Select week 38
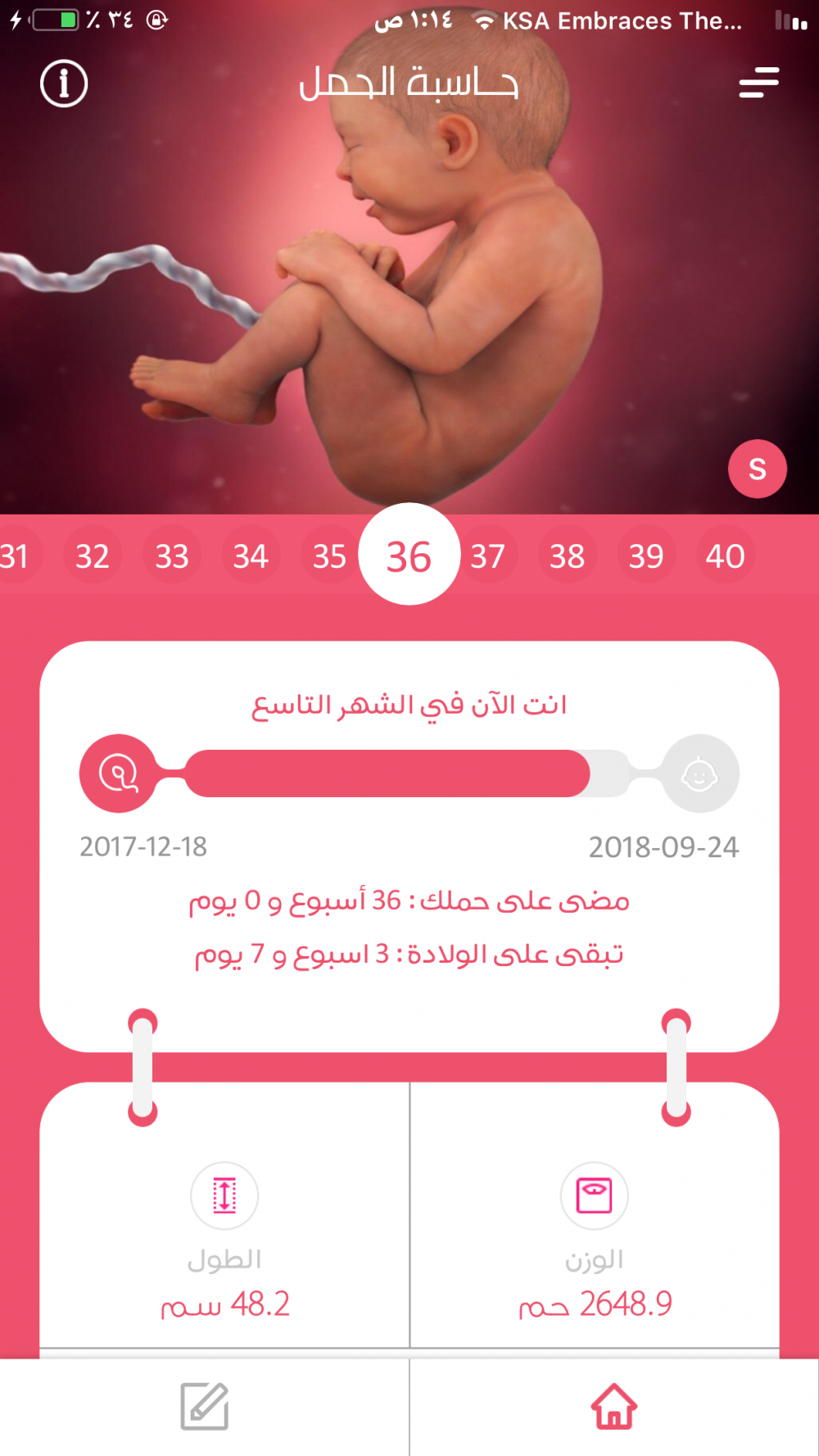 tap(567, 556)
